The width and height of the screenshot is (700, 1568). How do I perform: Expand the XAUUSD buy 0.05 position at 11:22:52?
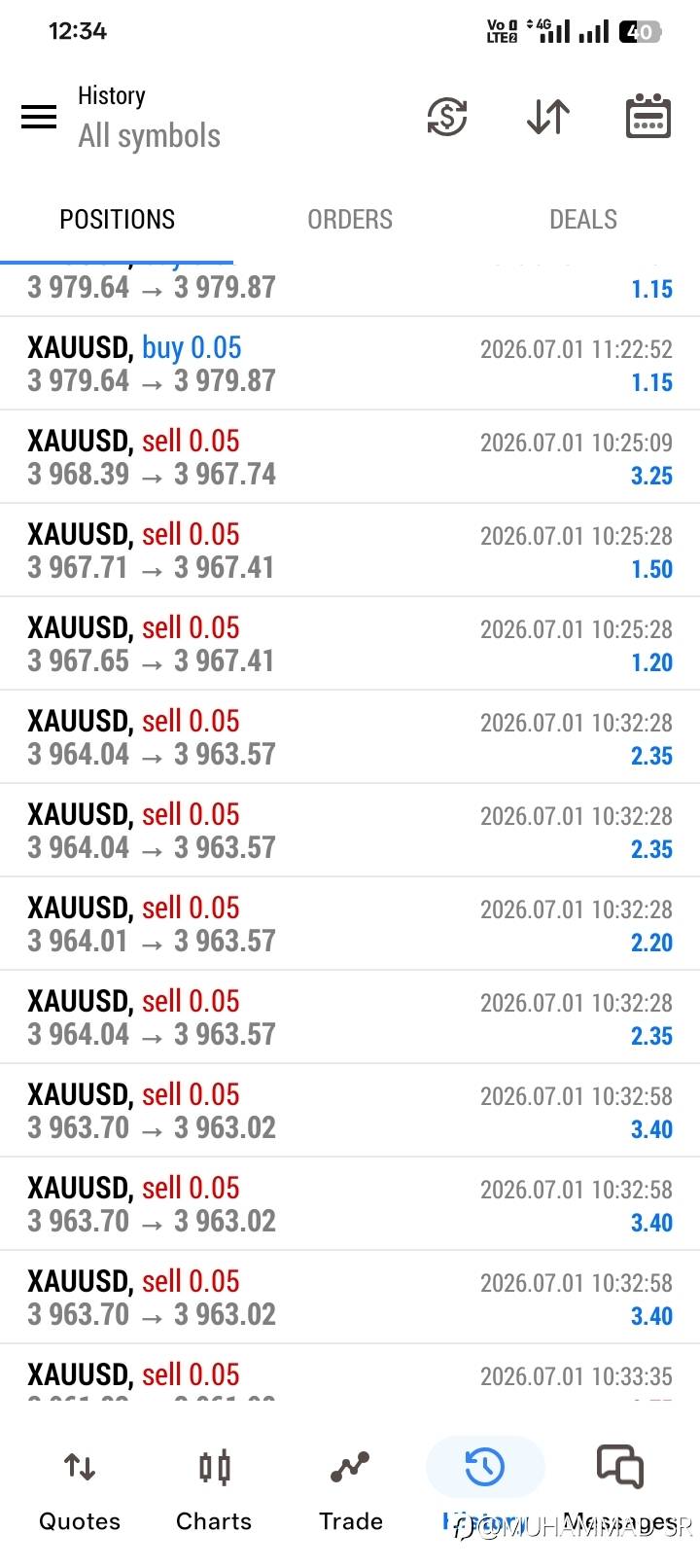point(350,364)
